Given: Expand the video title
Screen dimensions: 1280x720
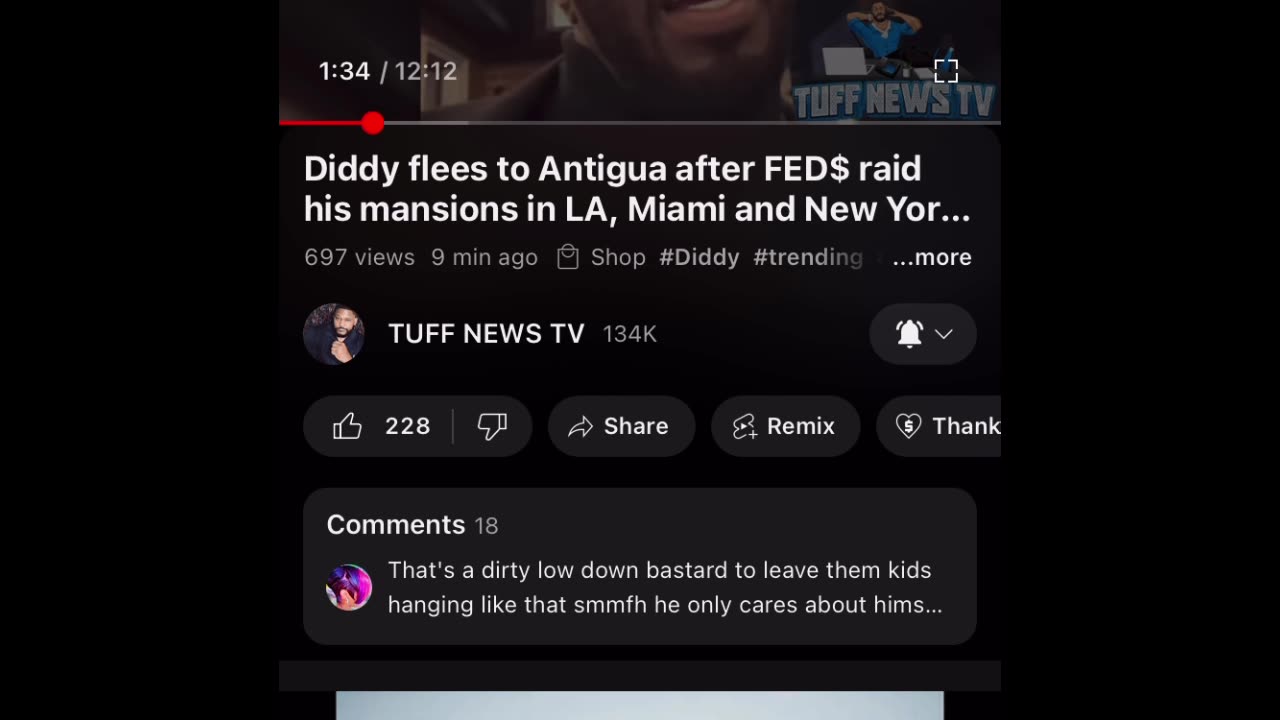Looking at the screenshot, I should coord(637,189).
